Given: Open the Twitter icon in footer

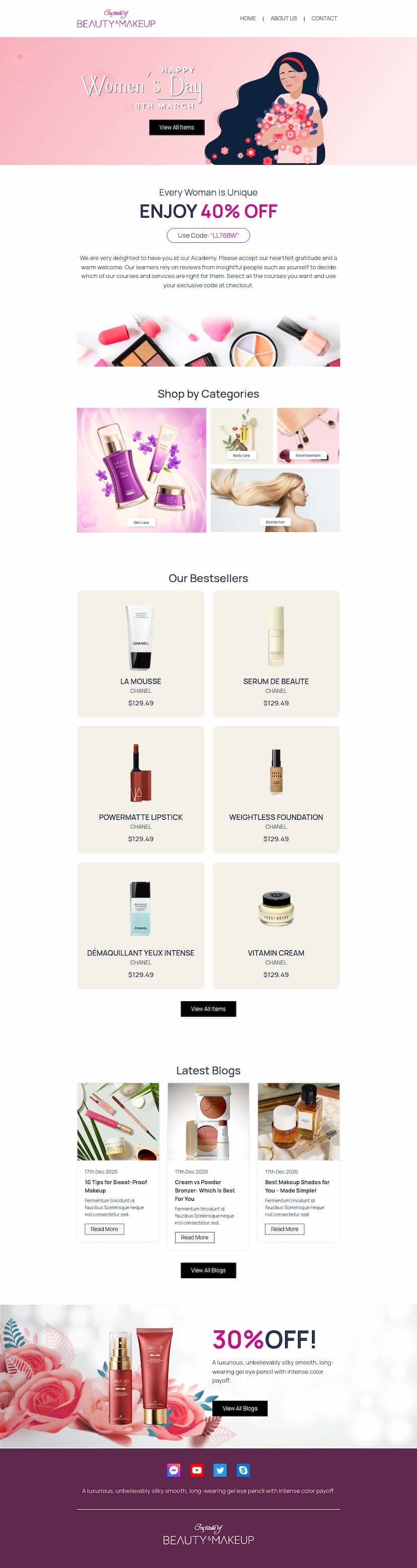Looking at the screenshot, I should coord(220,1470).
